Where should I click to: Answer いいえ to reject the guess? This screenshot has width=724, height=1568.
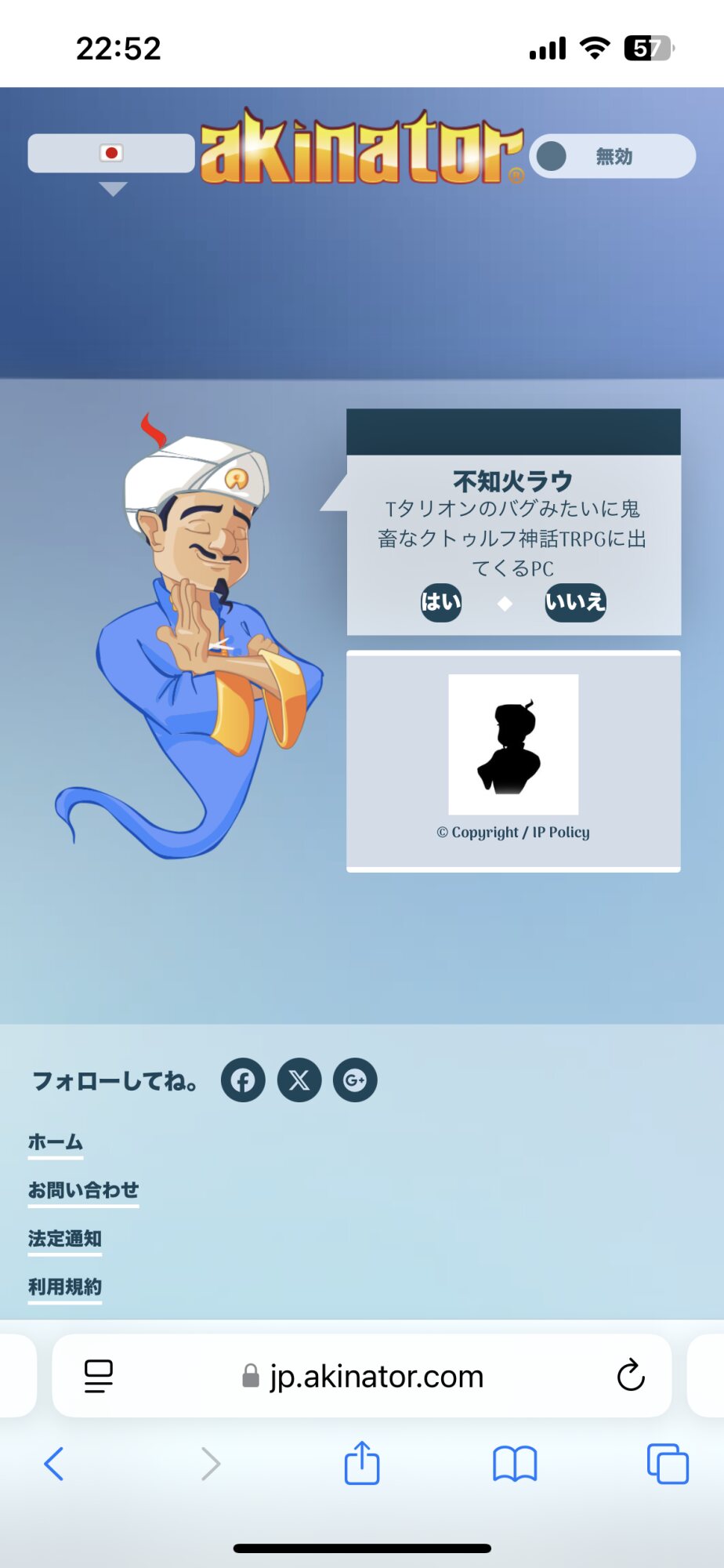[x=575, y=602]
